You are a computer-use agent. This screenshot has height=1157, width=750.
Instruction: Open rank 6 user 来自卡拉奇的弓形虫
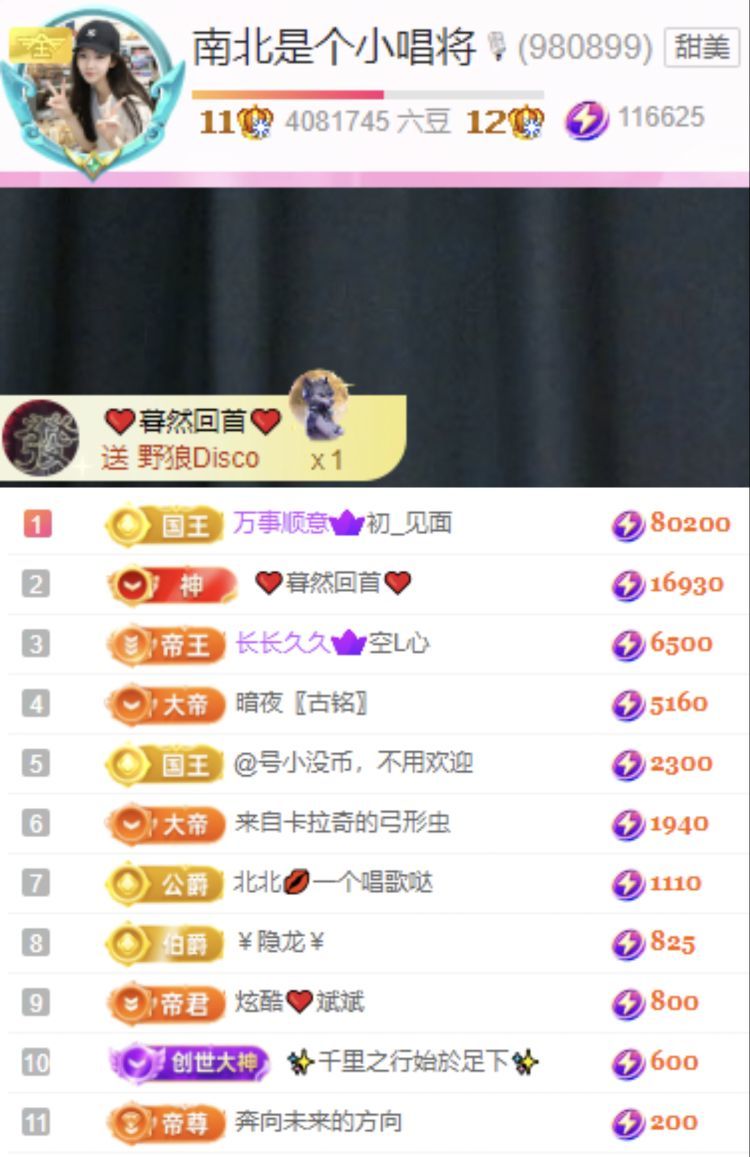click(x=342, y=823)
